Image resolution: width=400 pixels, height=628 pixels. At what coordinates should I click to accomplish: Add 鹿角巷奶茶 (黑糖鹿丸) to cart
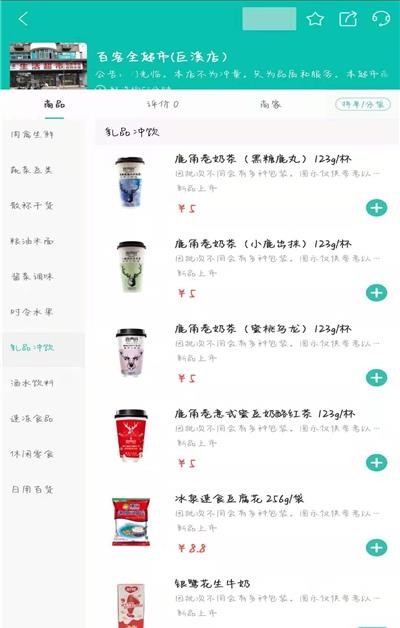coord(376,208)
